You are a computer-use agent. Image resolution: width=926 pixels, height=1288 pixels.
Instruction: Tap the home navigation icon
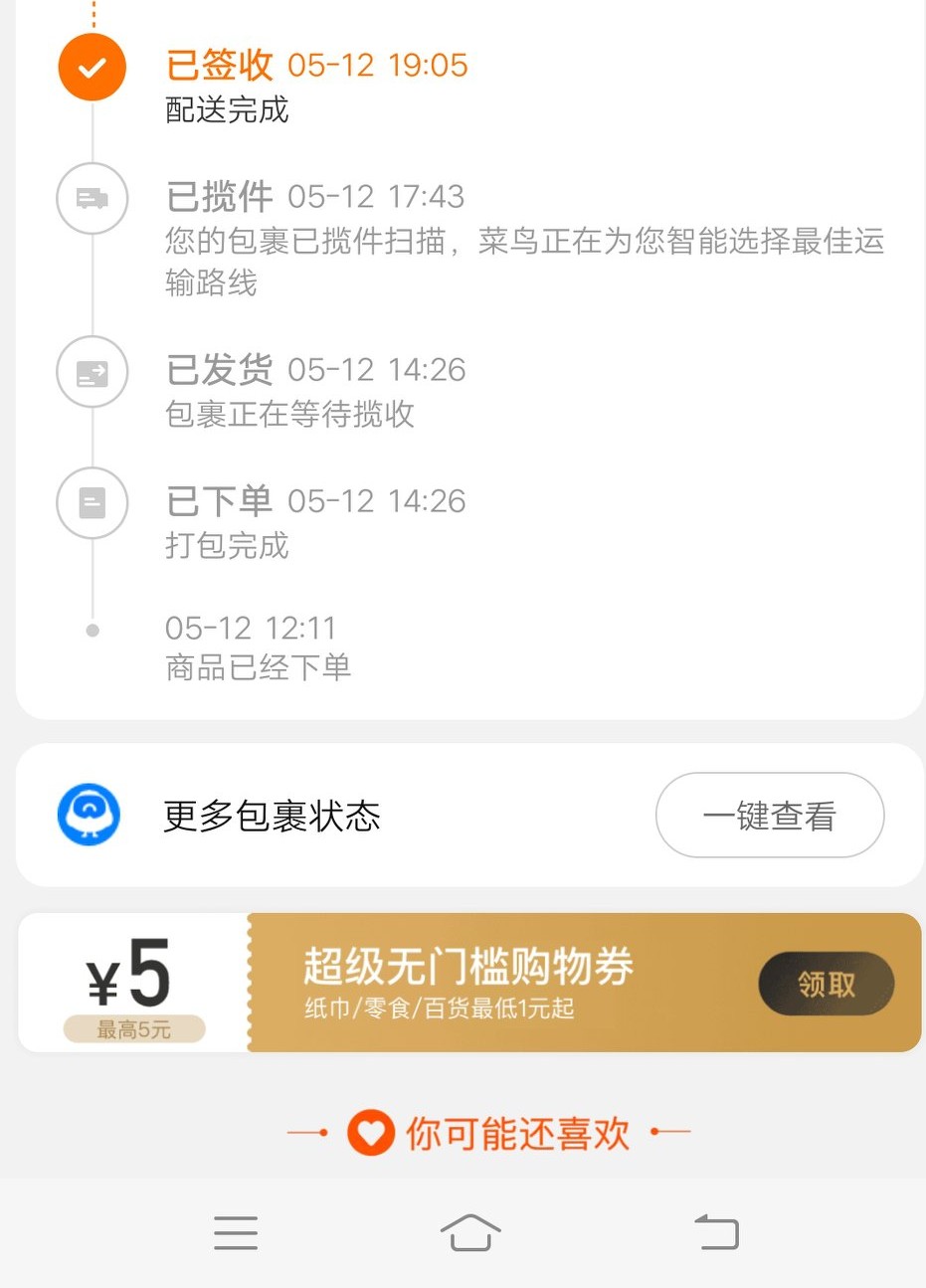469,1231
